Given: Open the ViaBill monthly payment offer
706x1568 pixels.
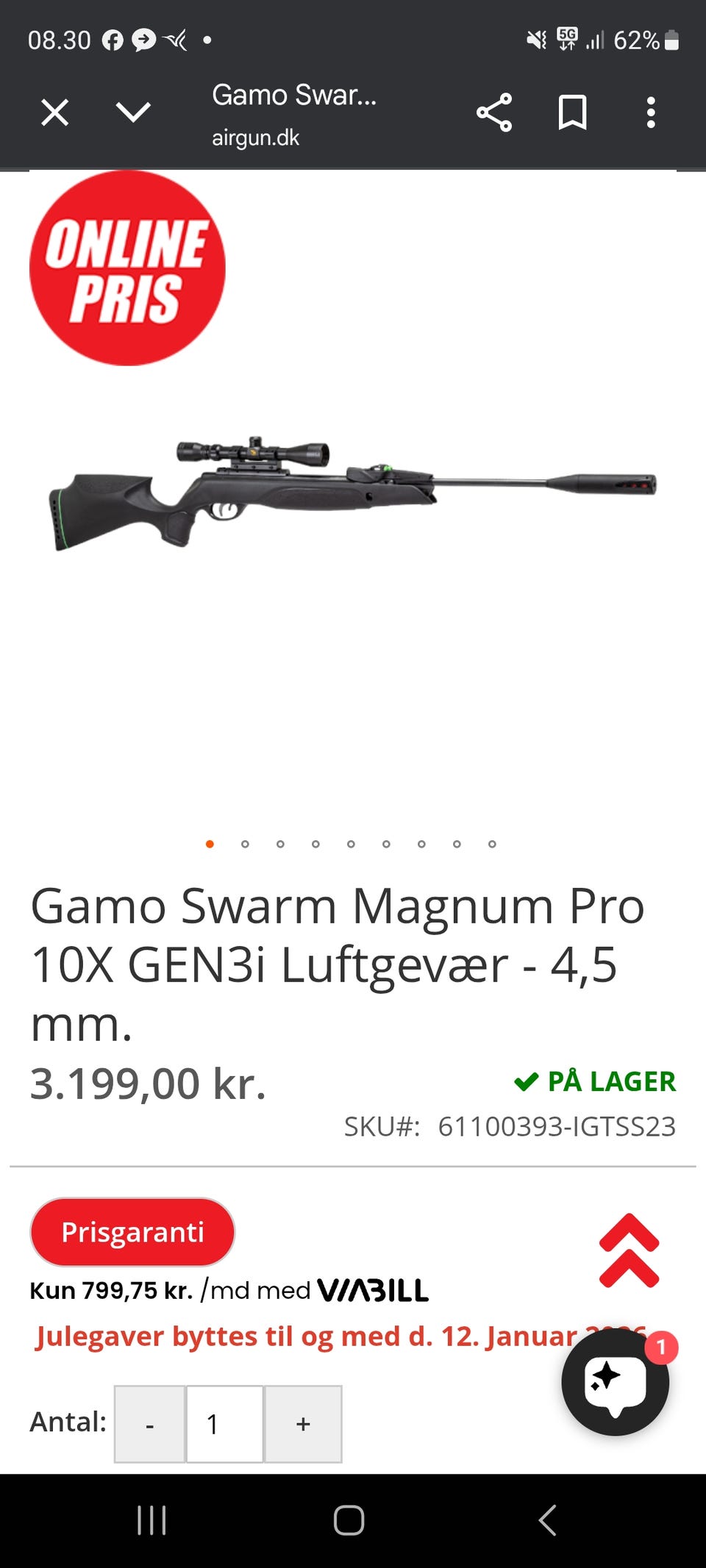Looking at the screenshot, I should [x=372, y=1290].
